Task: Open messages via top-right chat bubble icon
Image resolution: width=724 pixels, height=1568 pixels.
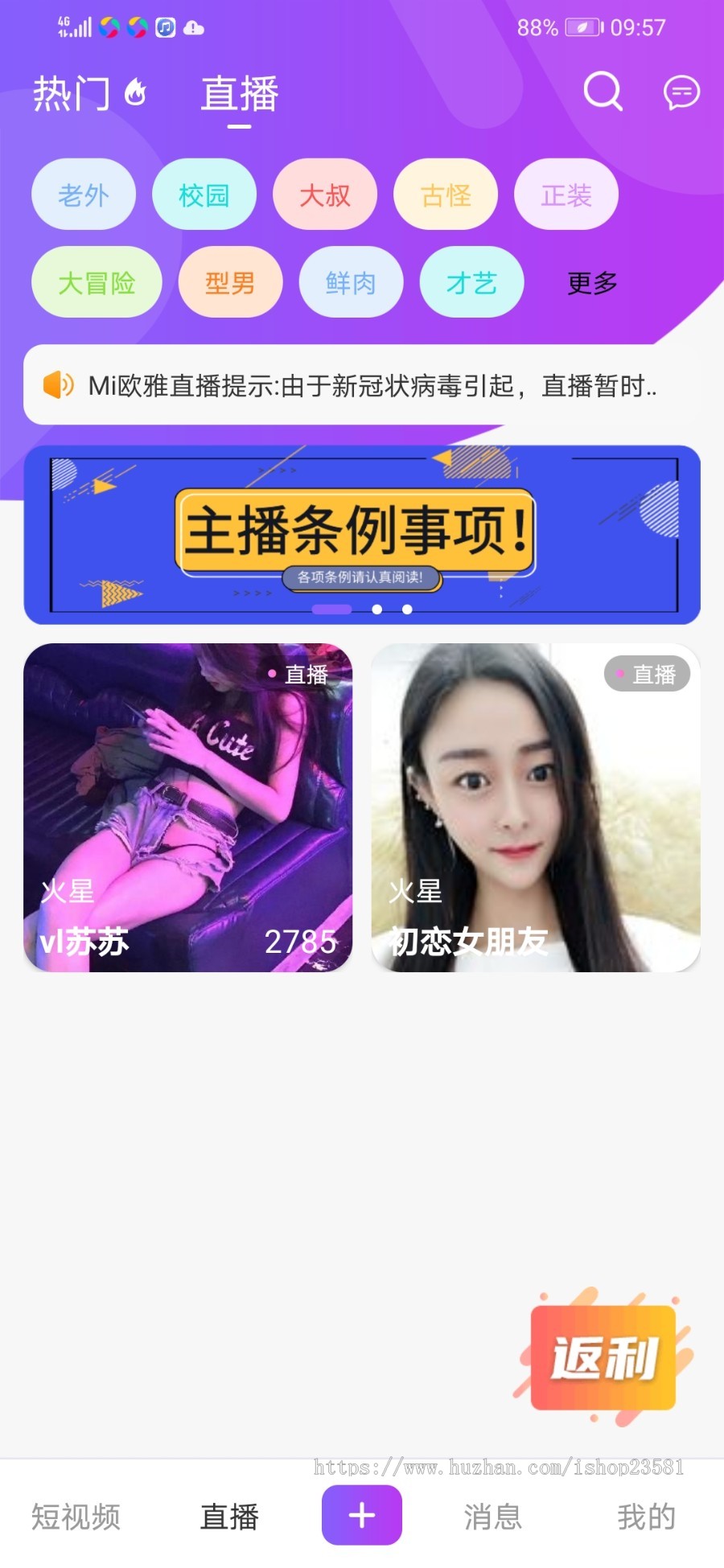Action: [680, 92]
